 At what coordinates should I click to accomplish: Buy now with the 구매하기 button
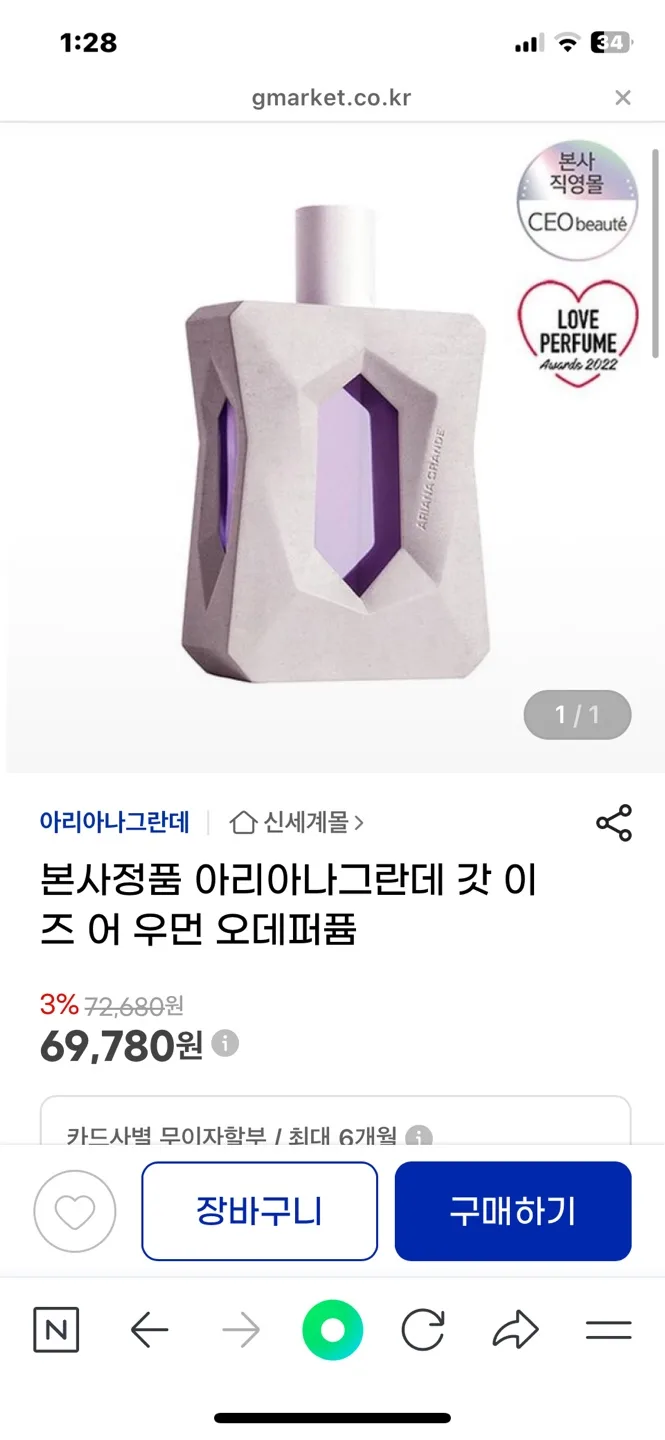513,1211
